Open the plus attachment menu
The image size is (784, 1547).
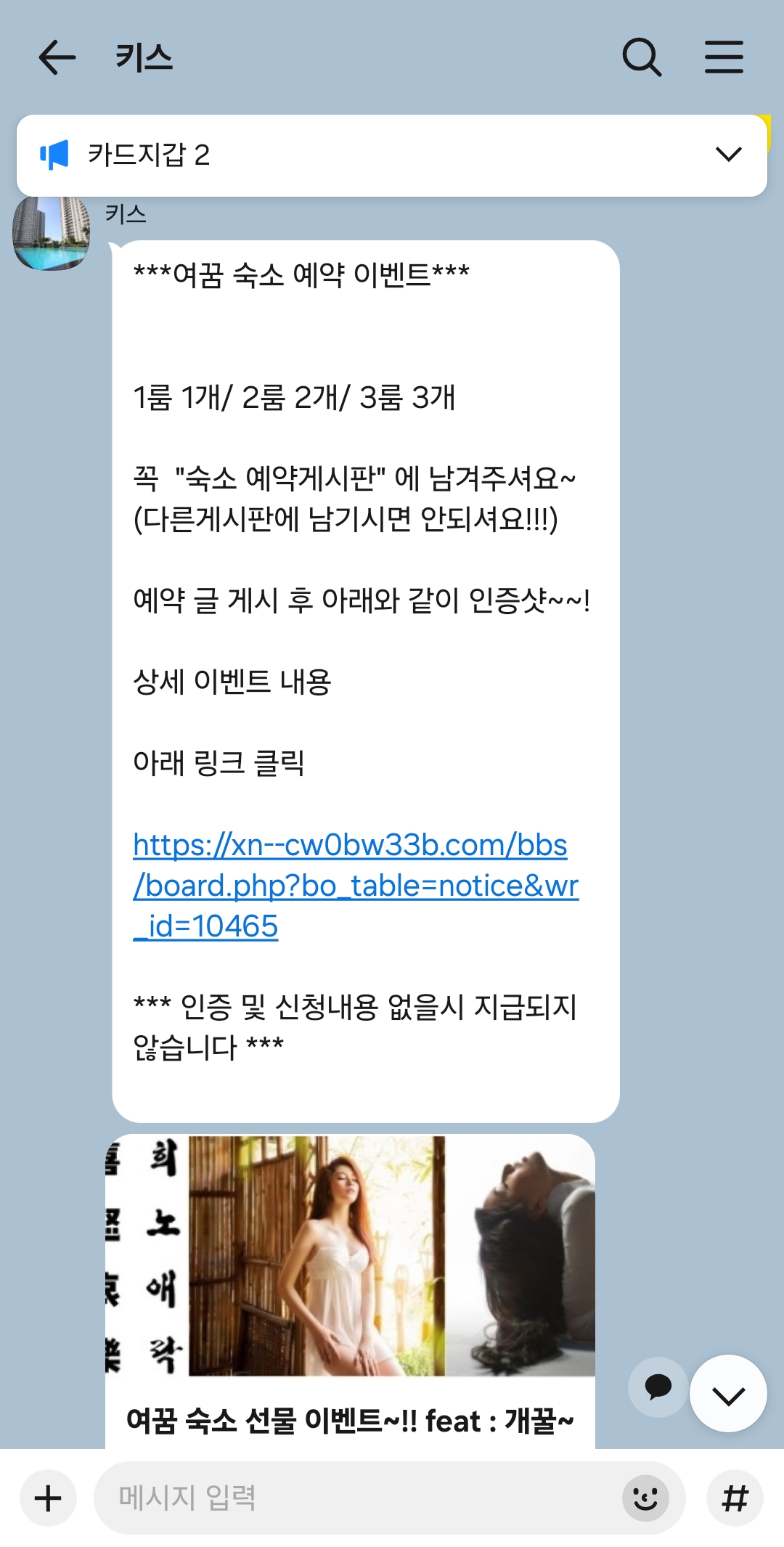[x=48, y=1498]
